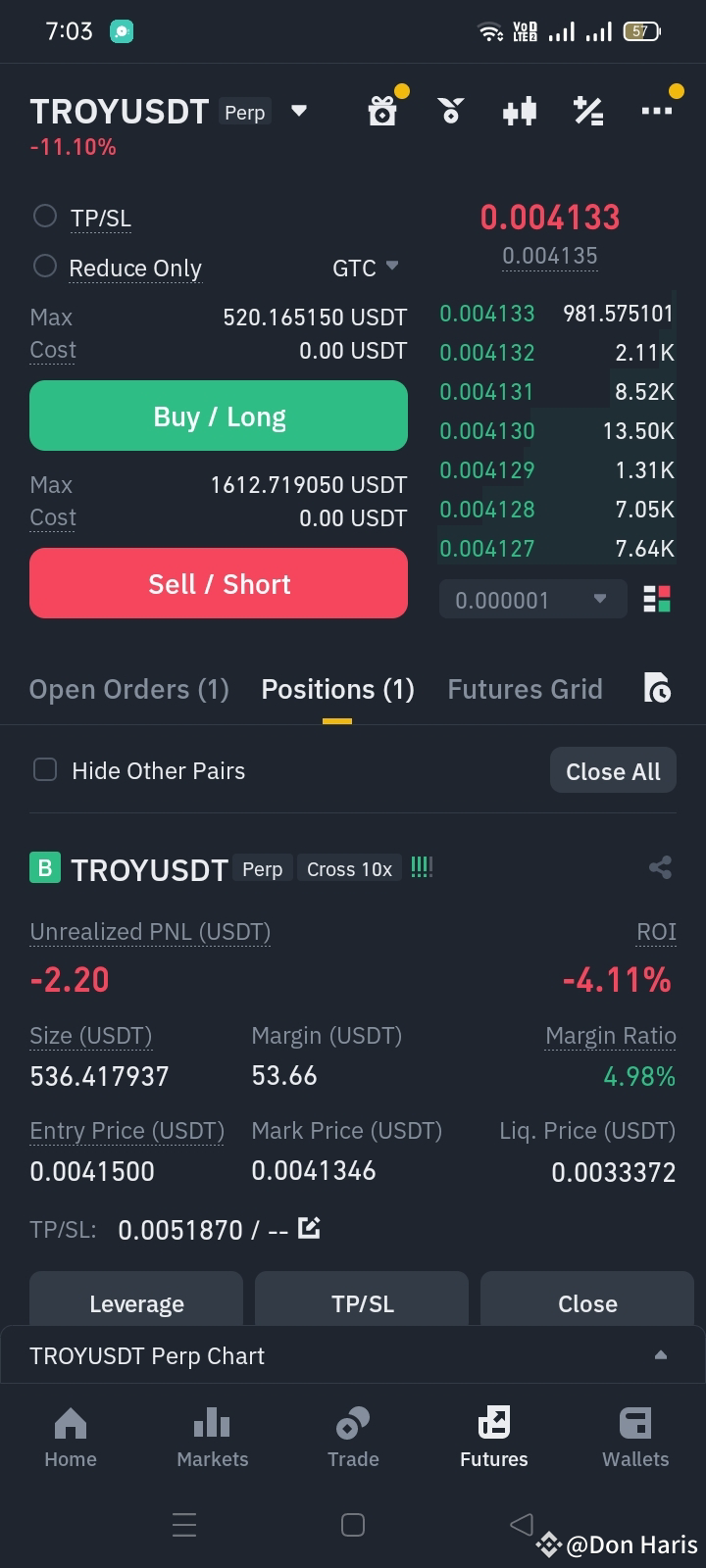Open the Futures Grid tab
The image size is (706, 1568).
pos(525,689)
